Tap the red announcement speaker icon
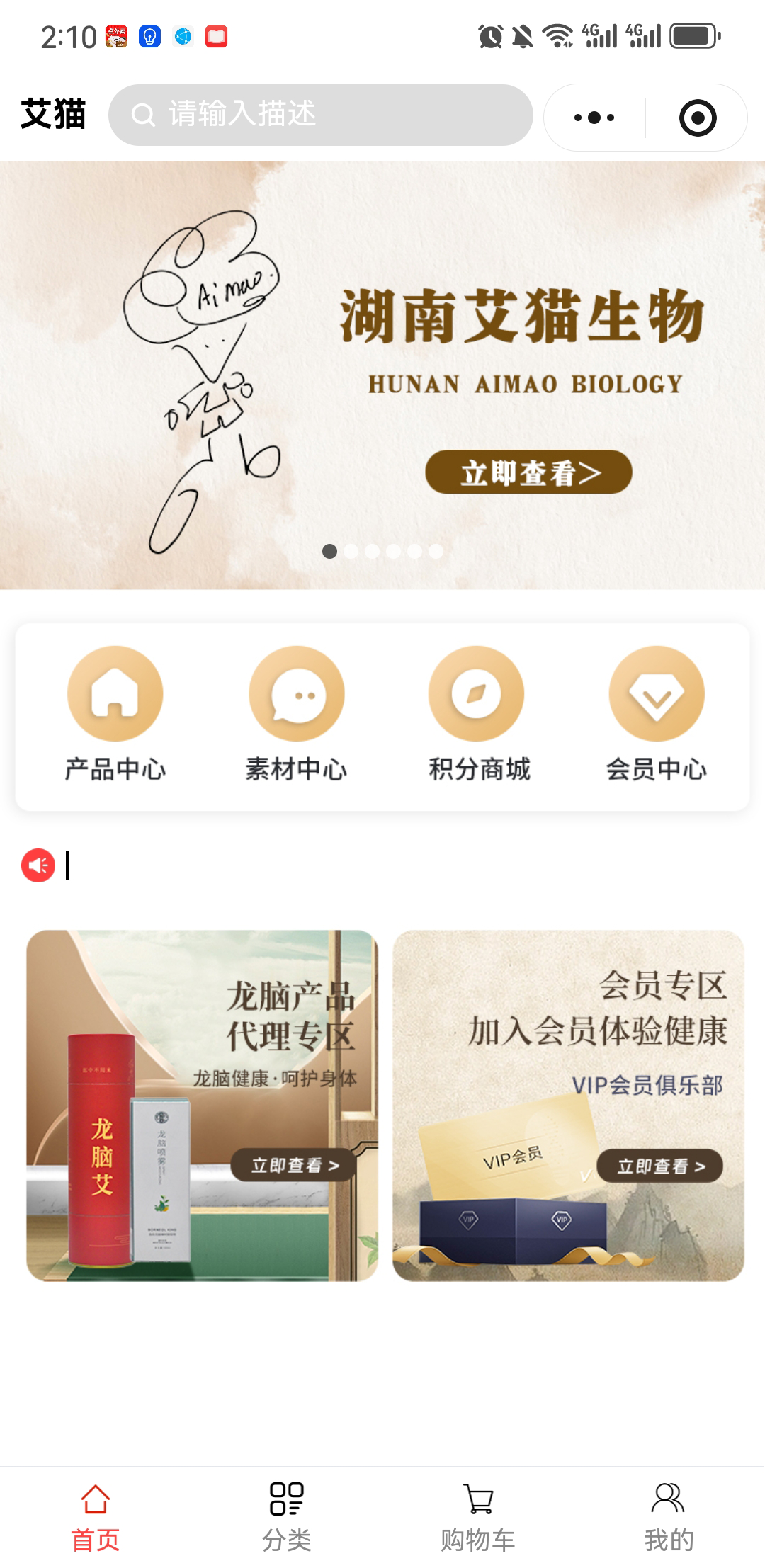The width and height of the screenshot is (765, 1568). coord(38,865)
